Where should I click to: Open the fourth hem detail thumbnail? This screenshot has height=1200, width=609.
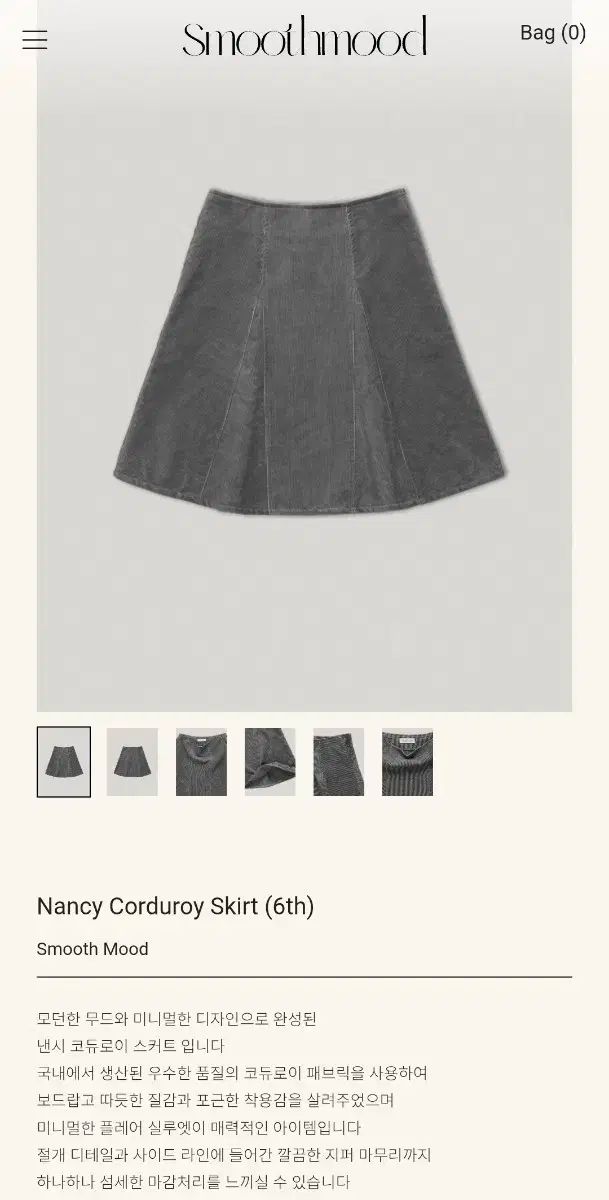click(270, 762)
